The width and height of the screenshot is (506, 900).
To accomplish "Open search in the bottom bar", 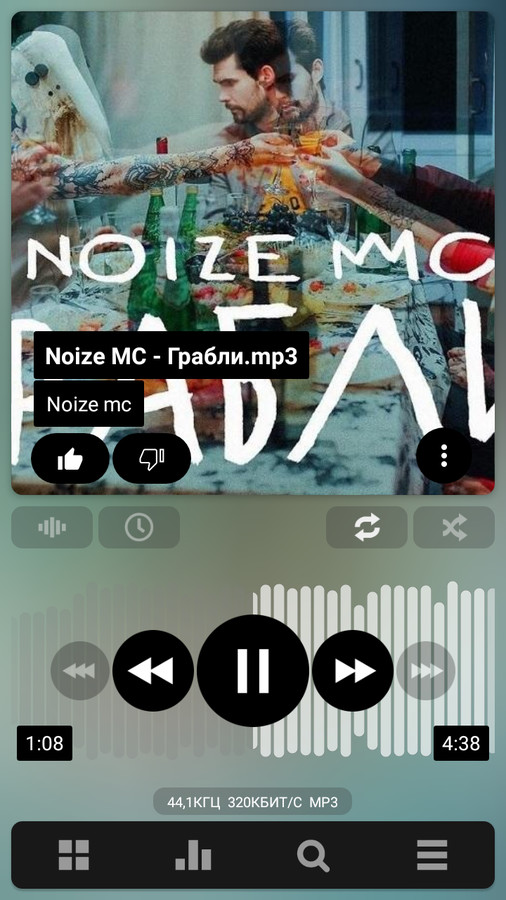I will click(313, 856).
